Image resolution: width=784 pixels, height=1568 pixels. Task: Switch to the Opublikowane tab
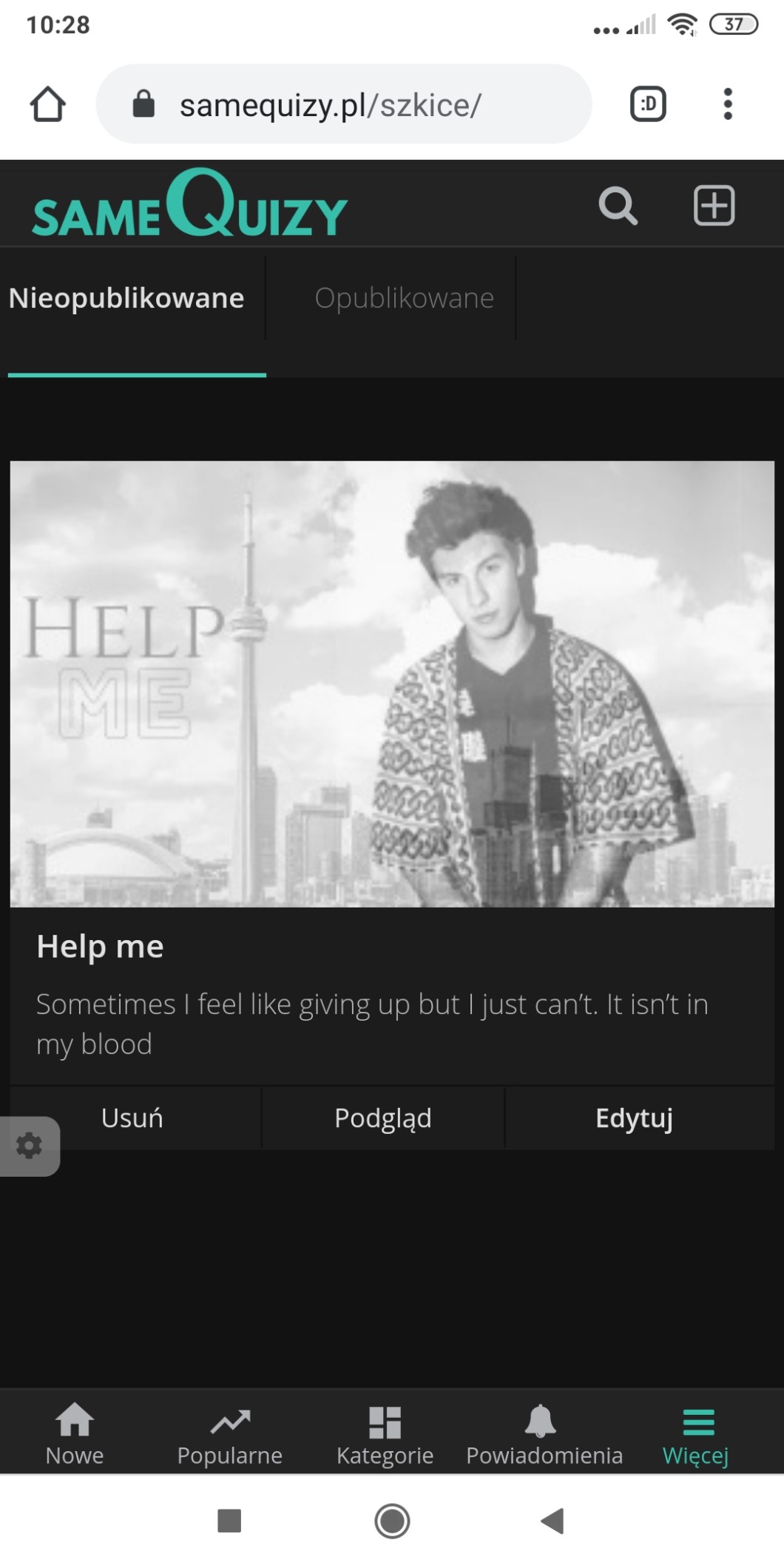tap(404, 298)
